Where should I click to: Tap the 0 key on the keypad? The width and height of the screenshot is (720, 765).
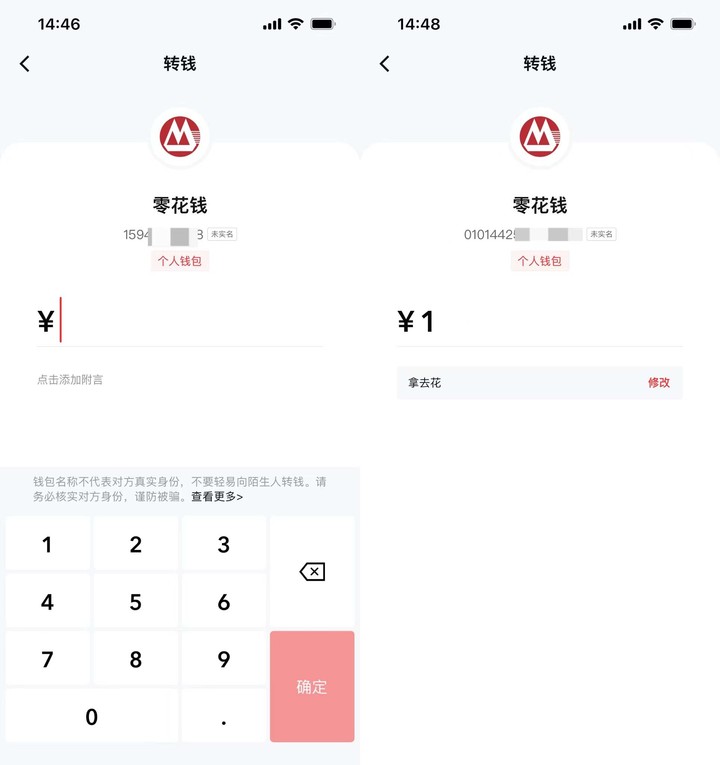(91, 716)
